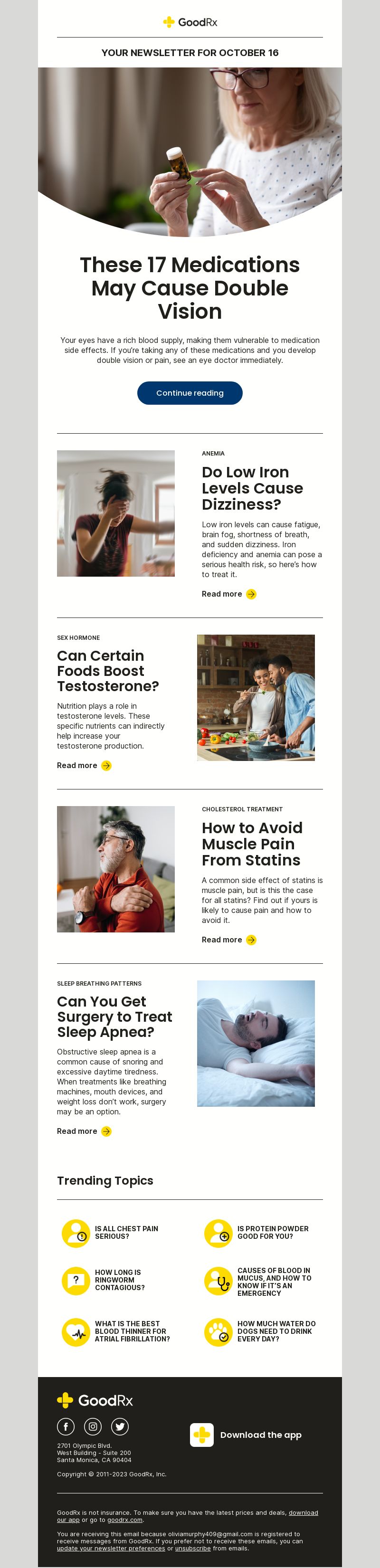
Task: Open the dizzy woman article image
Action: [x=116, y=513]
